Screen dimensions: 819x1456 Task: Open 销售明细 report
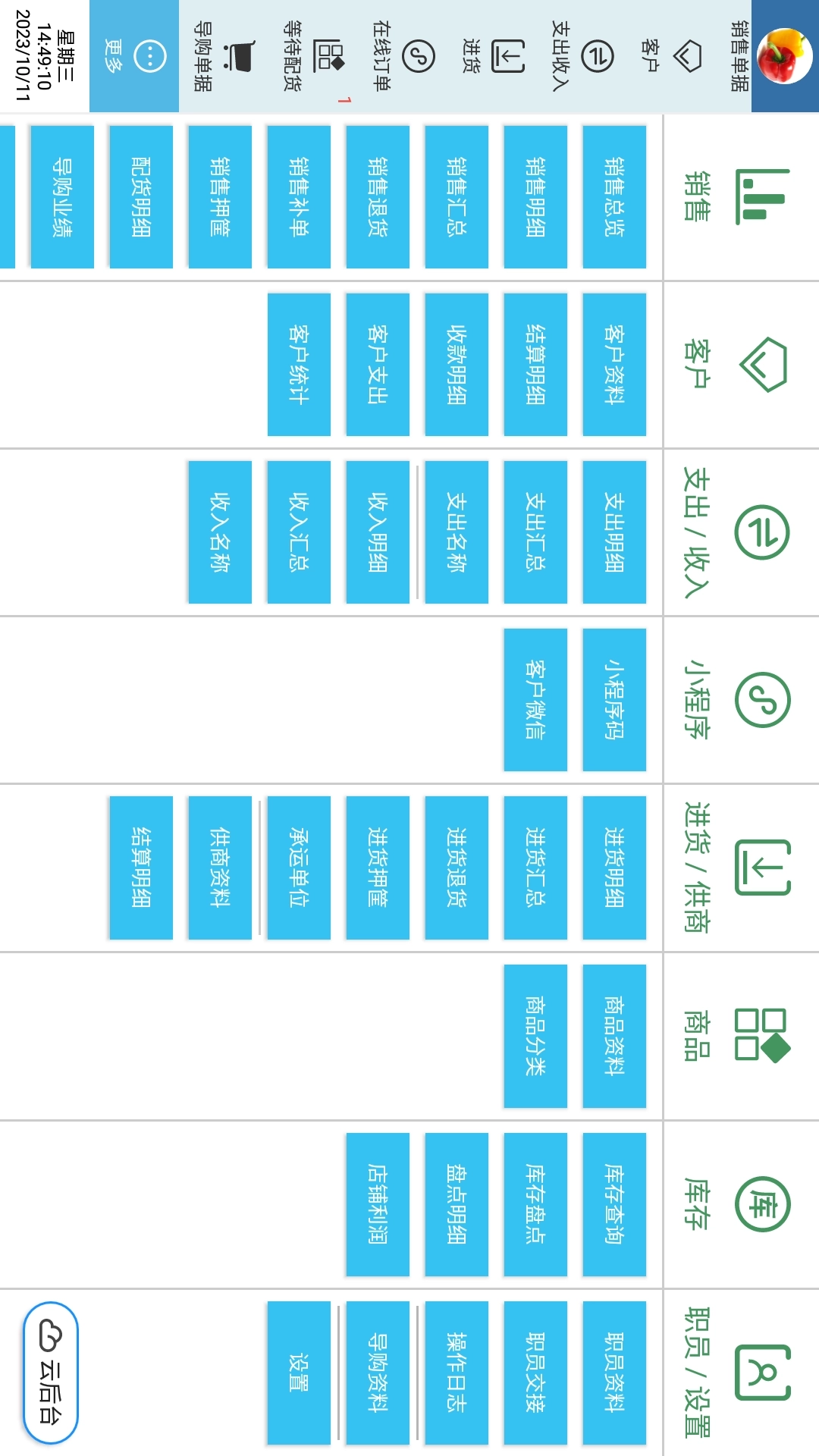tap(535, 197)
